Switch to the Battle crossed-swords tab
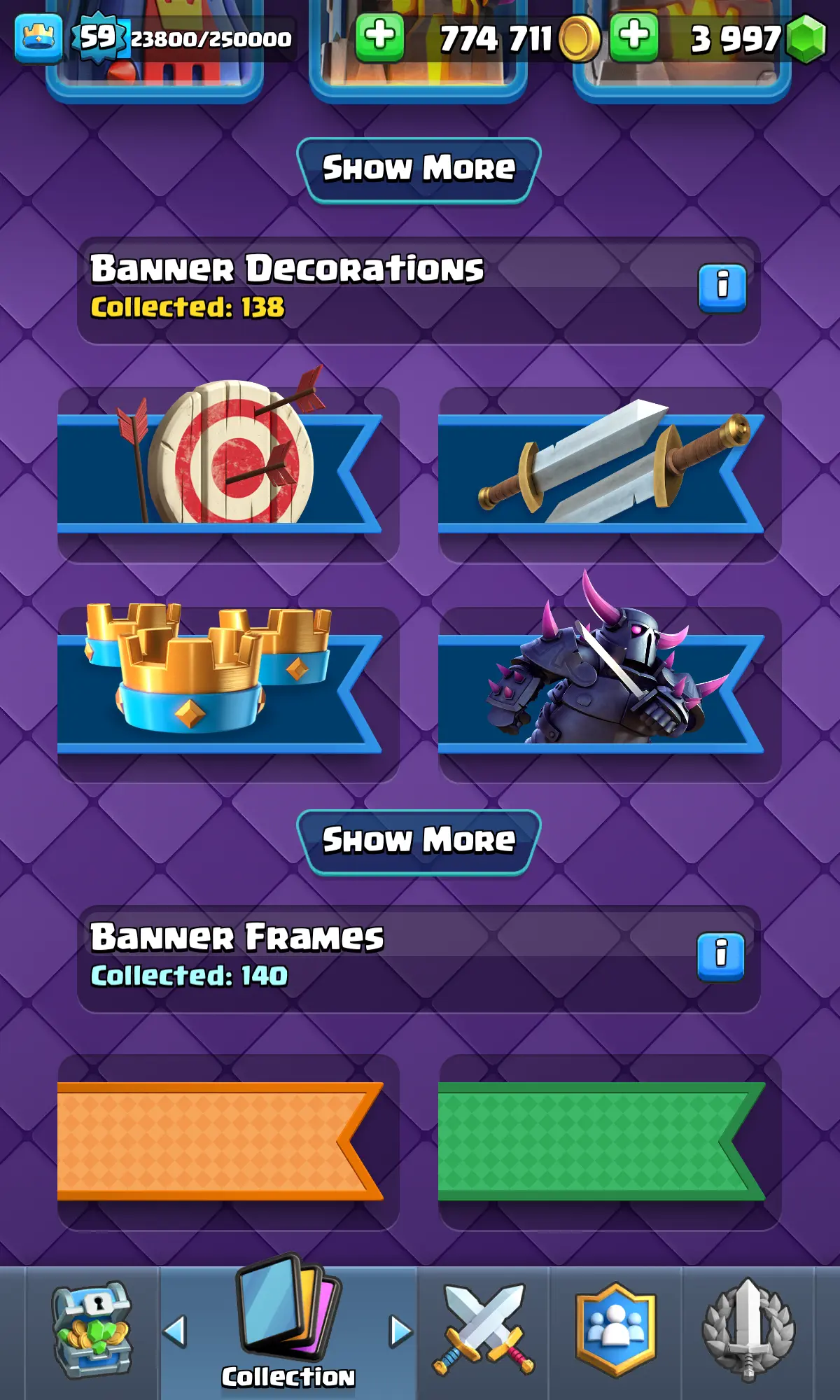 point(483,1330)
